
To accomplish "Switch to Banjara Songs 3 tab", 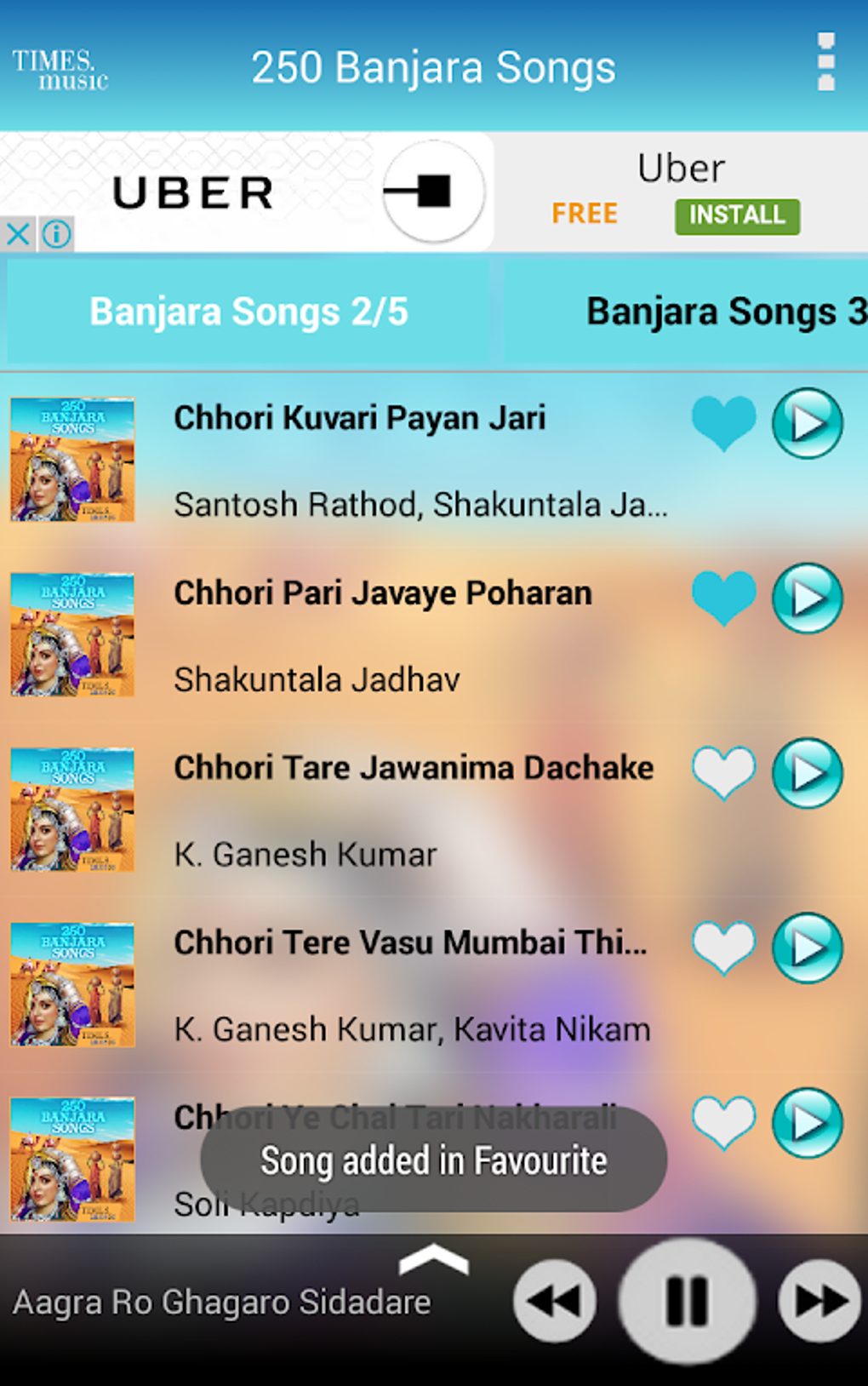I will tap(725, 312).
